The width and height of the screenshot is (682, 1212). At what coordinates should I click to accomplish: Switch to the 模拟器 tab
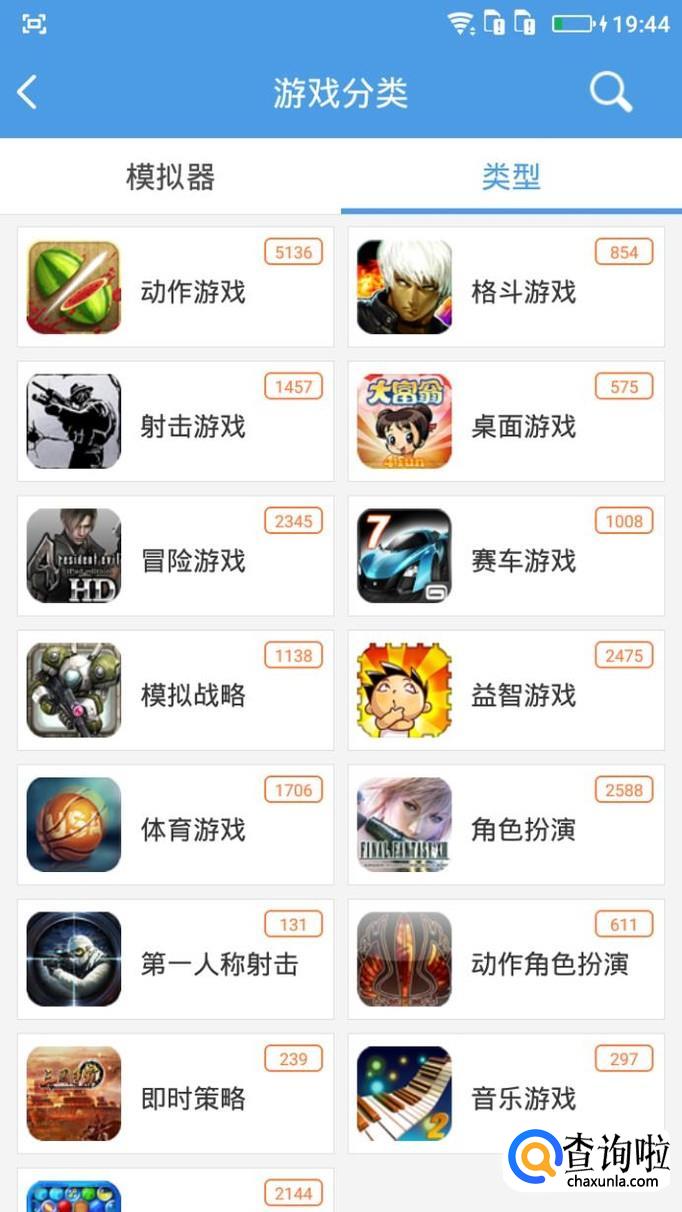(170, 177)
